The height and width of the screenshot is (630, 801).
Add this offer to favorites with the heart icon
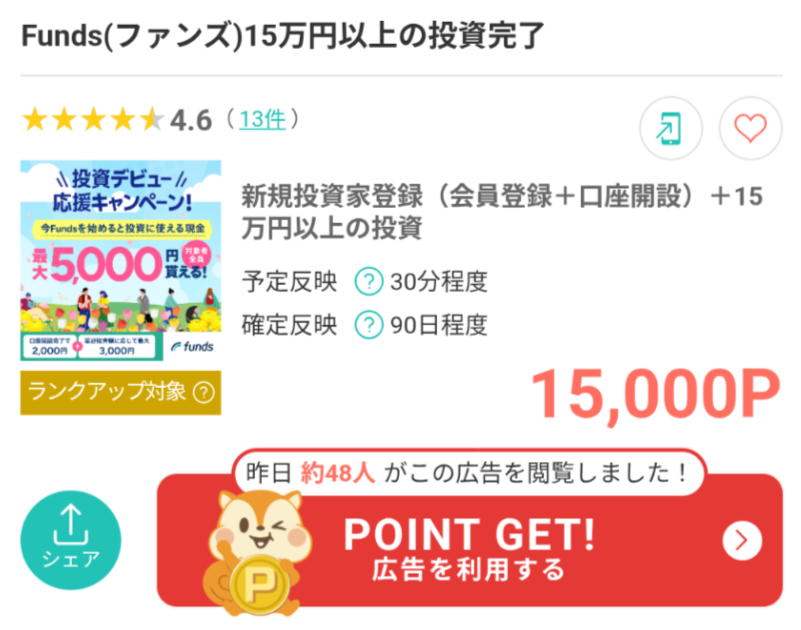[750, 128]
